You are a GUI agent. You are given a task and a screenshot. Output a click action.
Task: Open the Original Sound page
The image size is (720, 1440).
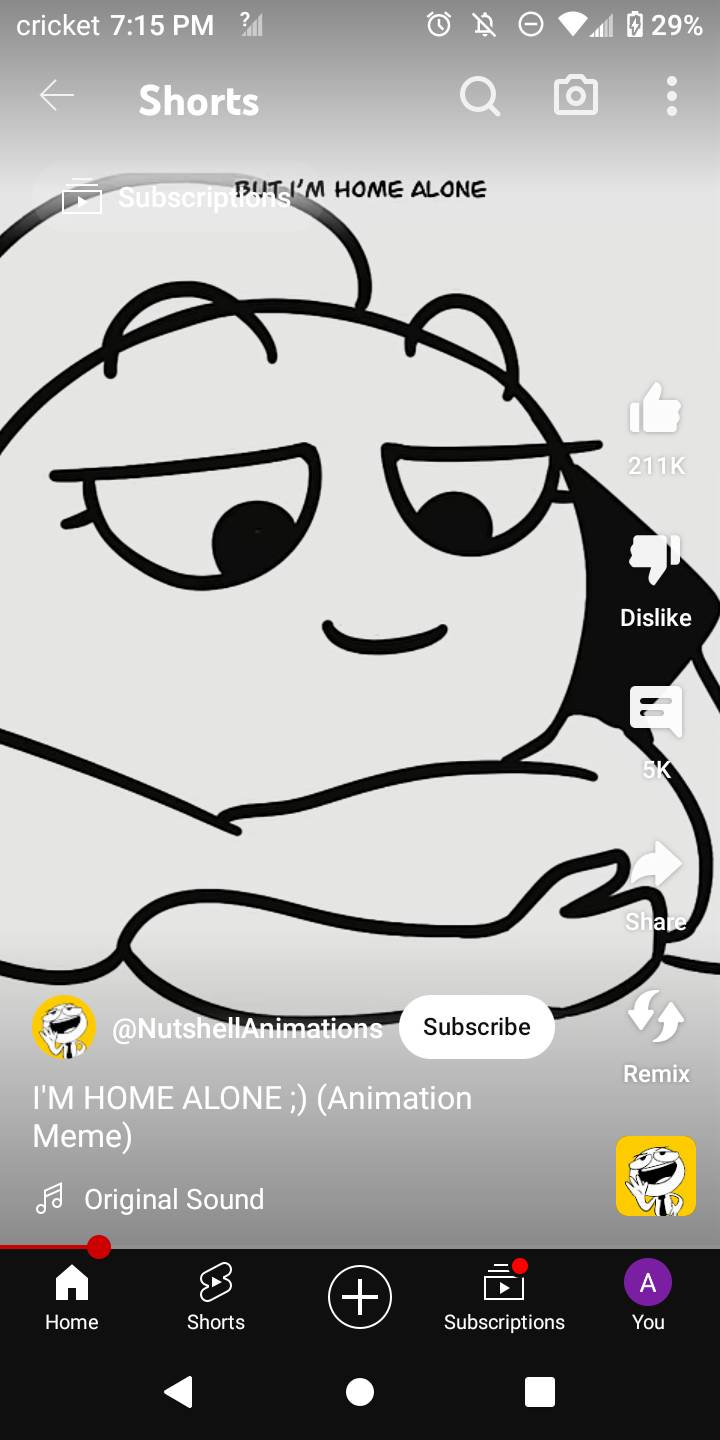[173, 1199]
